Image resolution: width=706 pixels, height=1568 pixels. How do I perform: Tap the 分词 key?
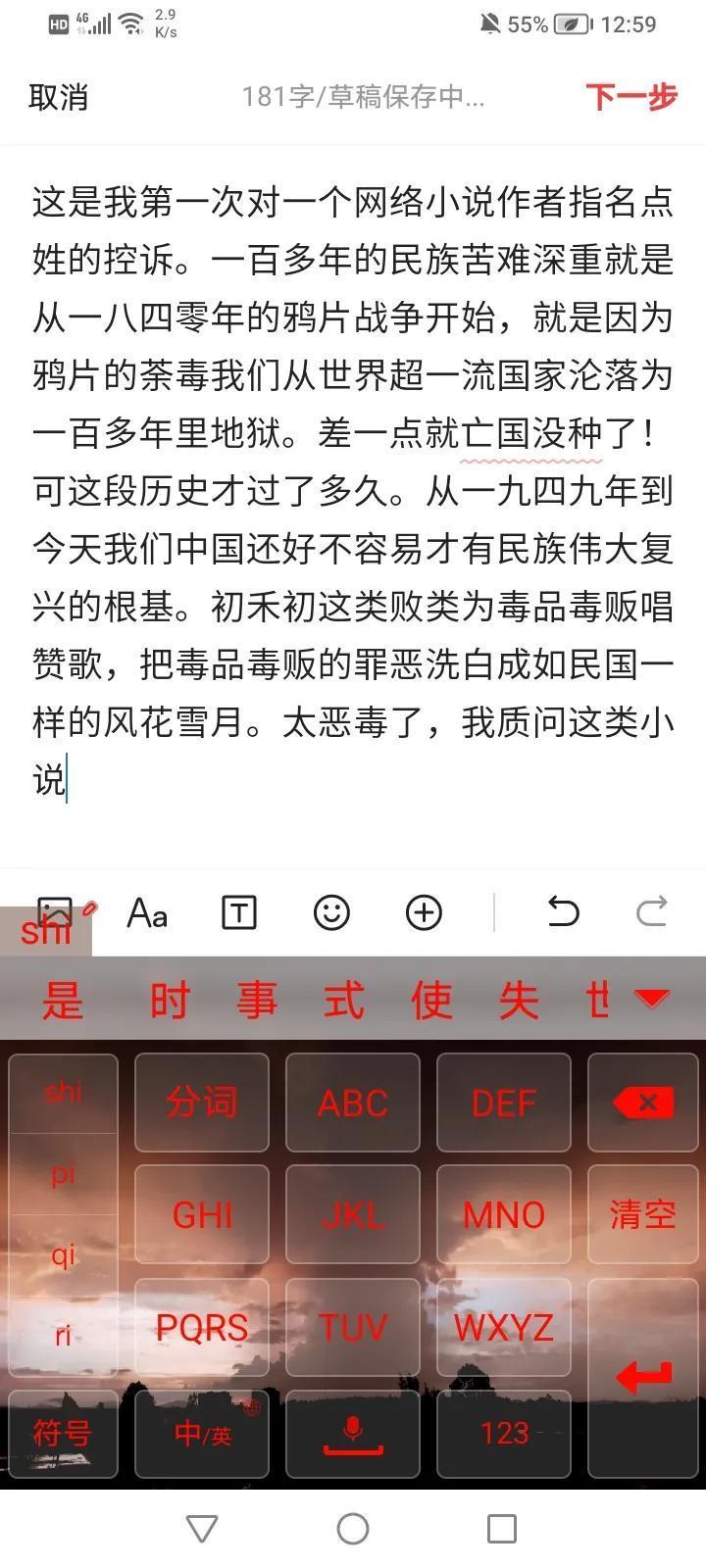point(202,1102)
